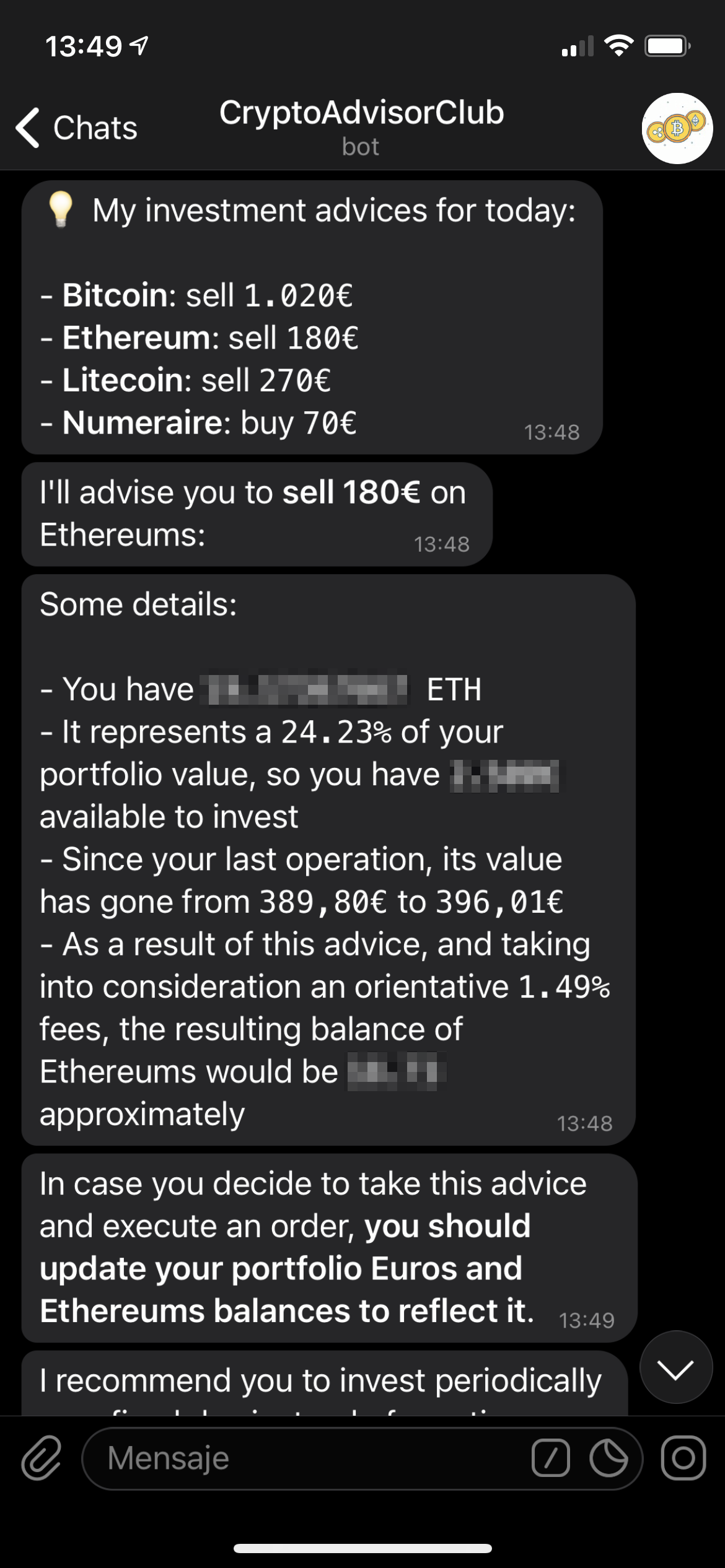Open bot info by tapping the CryptoAdvisorClub title
This screenshot has width=725, height=1568.
[361, 113]
